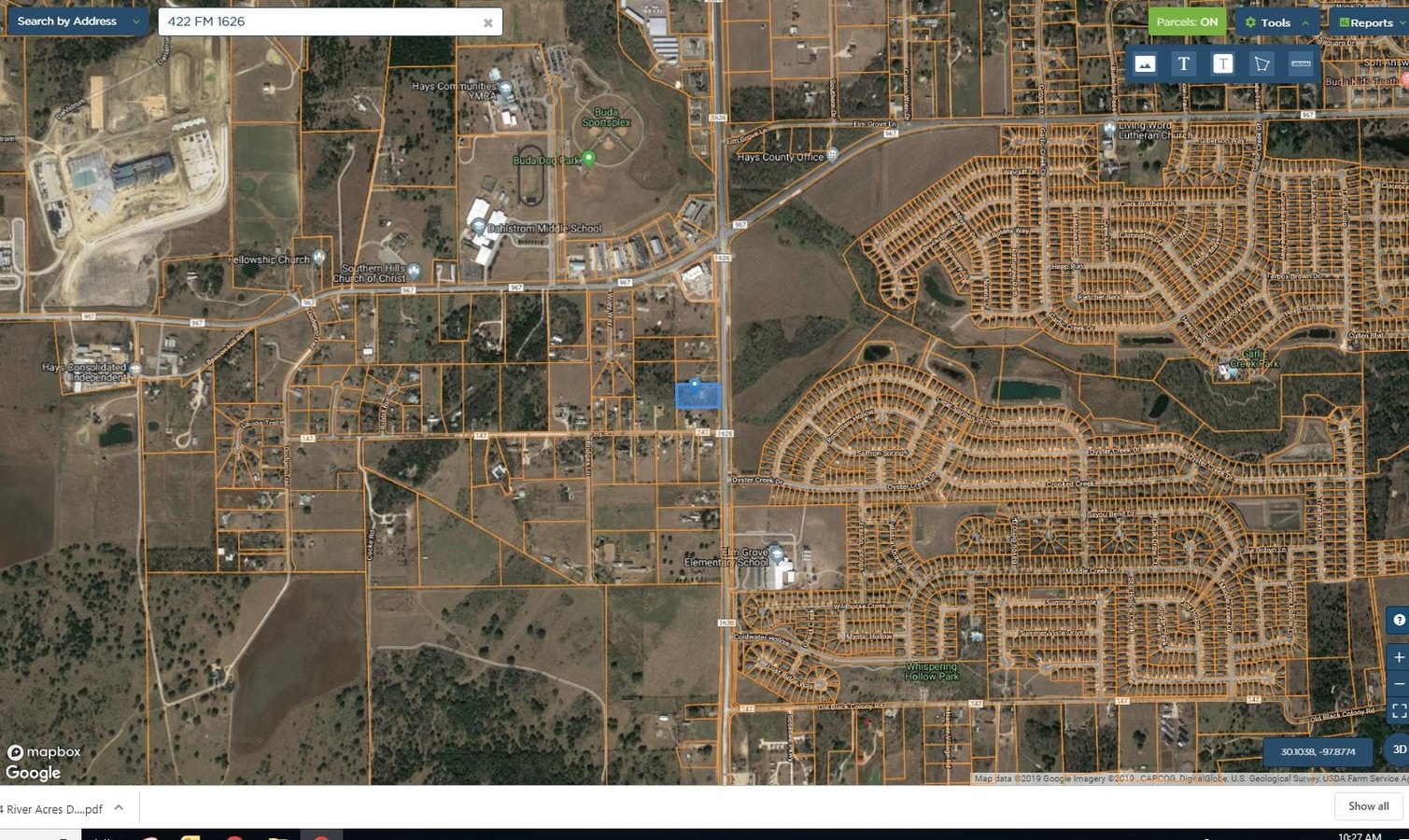
Task: Expand the Reports dropdown
Action: 1366,22
